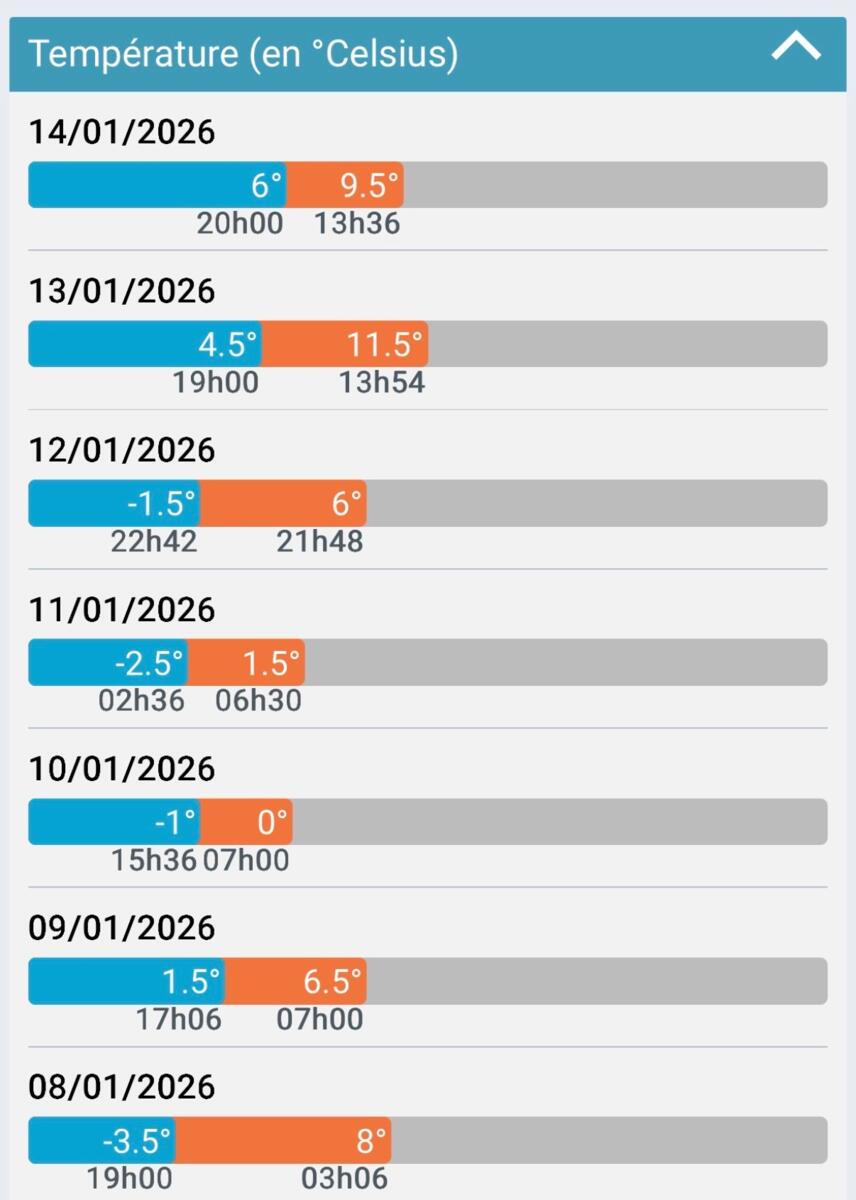856x1200 pixels.
Task: Collapse the Température section
Action: point(796,48)
